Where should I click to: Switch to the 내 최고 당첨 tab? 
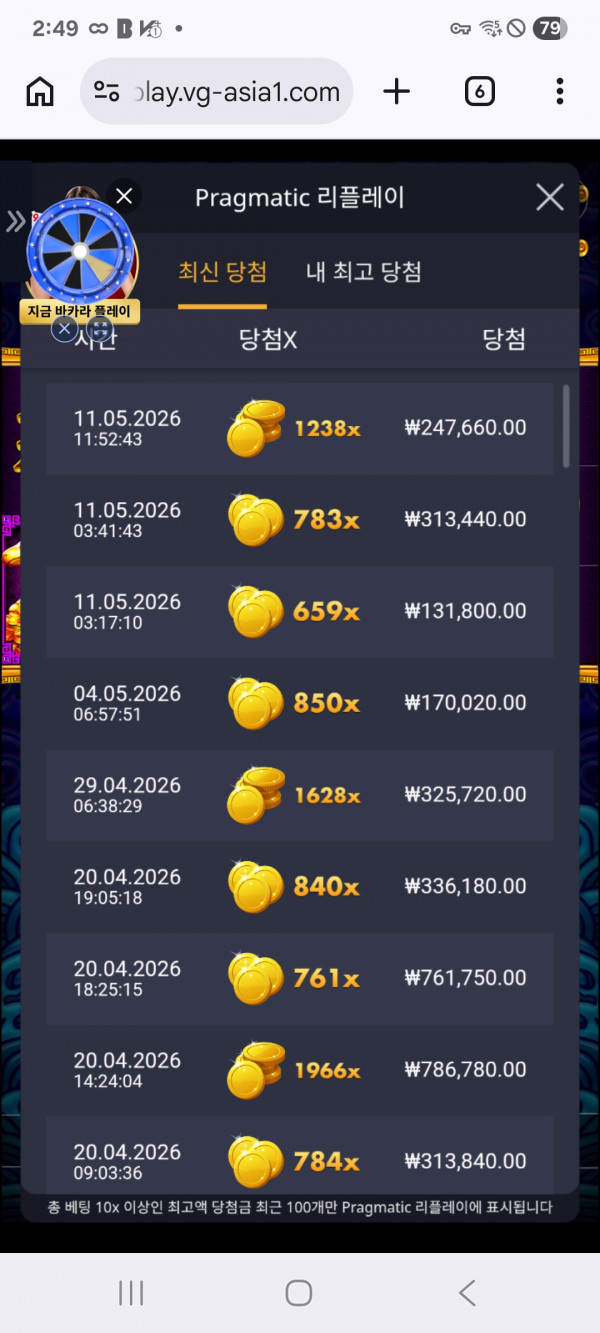point(363,272)
